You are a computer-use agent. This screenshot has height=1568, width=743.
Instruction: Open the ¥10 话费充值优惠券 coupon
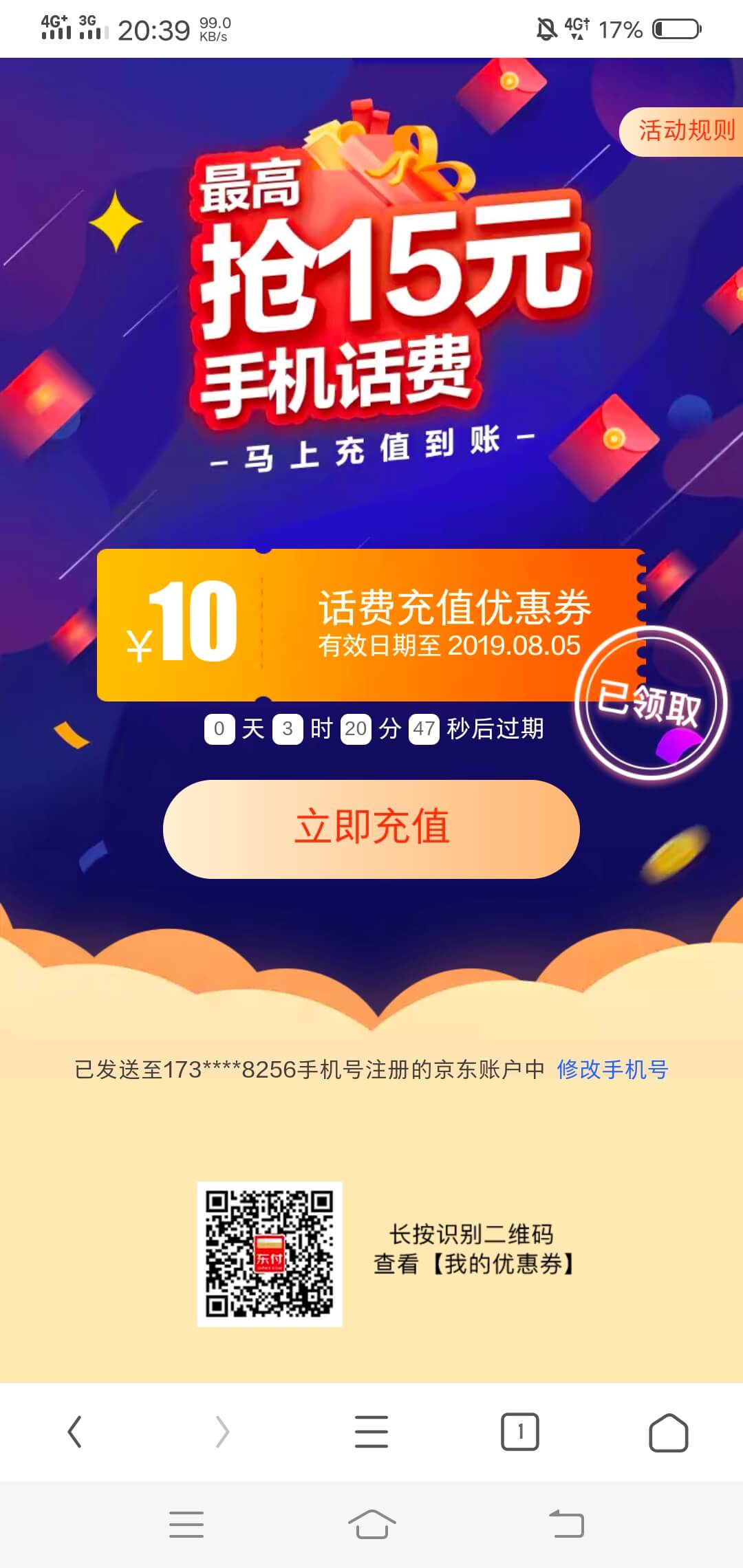371,624
